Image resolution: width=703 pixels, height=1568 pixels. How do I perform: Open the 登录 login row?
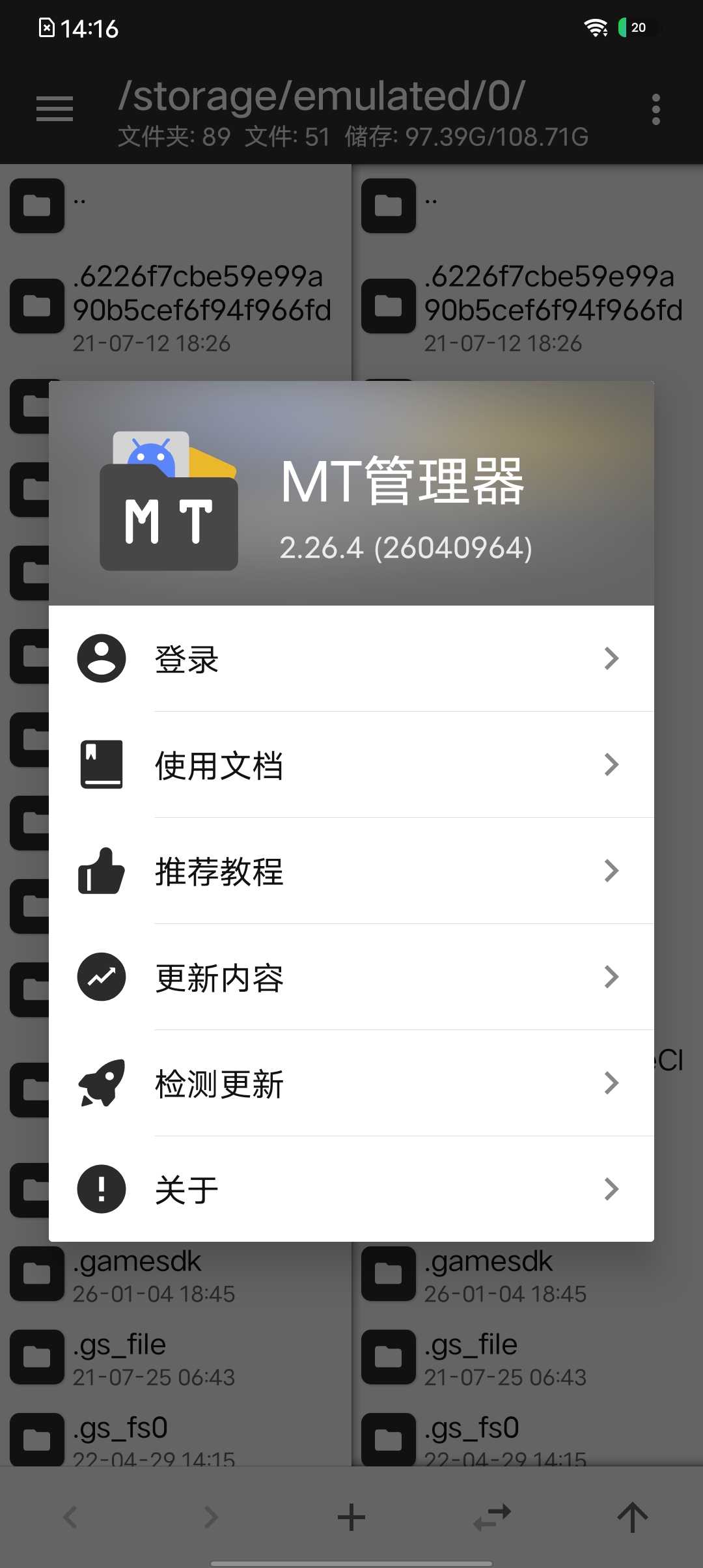click(351, 658)
